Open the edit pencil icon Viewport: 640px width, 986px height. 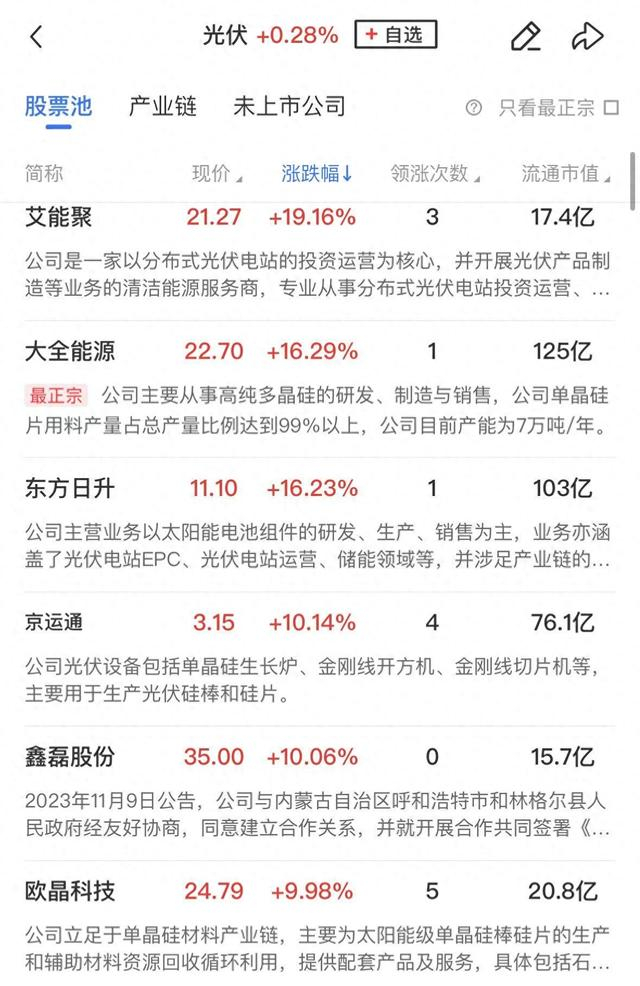pyautogui.click(x=526, y=36)
